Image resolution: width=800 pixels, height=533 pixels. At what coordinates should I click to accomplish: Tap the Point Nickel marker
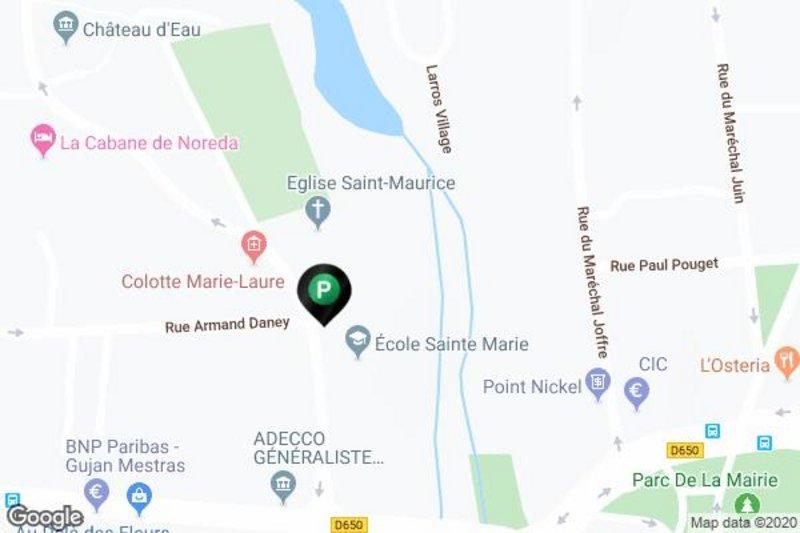point(598,381)
